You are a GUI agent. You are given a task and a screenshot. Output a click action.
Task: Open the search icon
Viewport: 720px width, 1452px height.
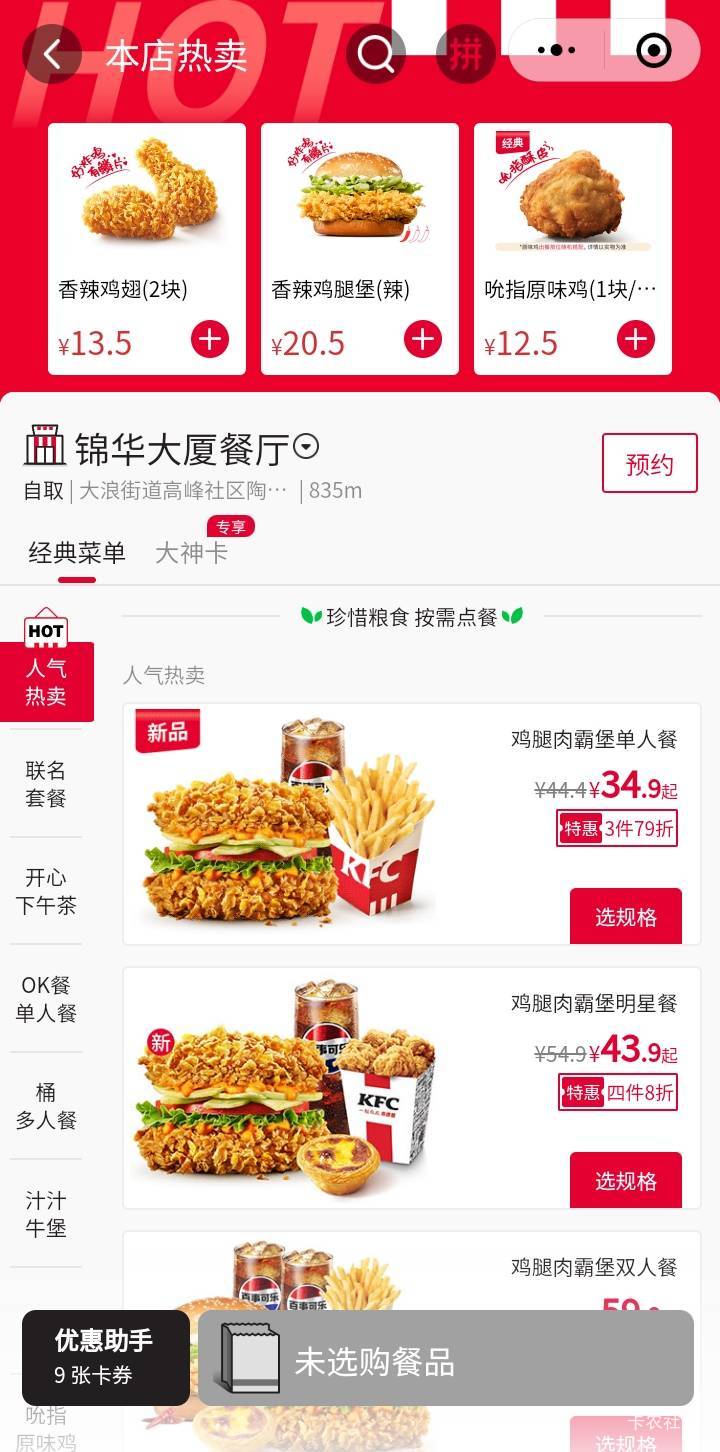[x=376, y=54]
